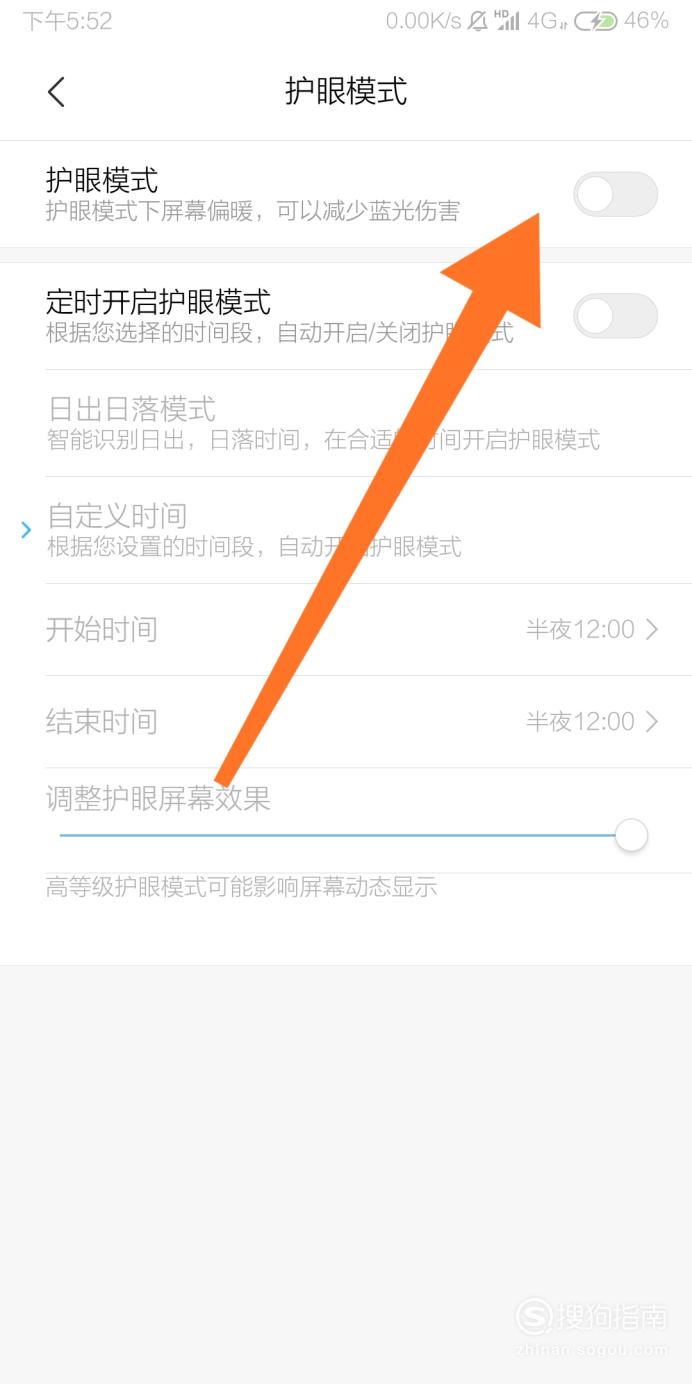Turn on the 护眼模式 switch
This screenshot has width=692, height=1384.
[x=615, y=195]
